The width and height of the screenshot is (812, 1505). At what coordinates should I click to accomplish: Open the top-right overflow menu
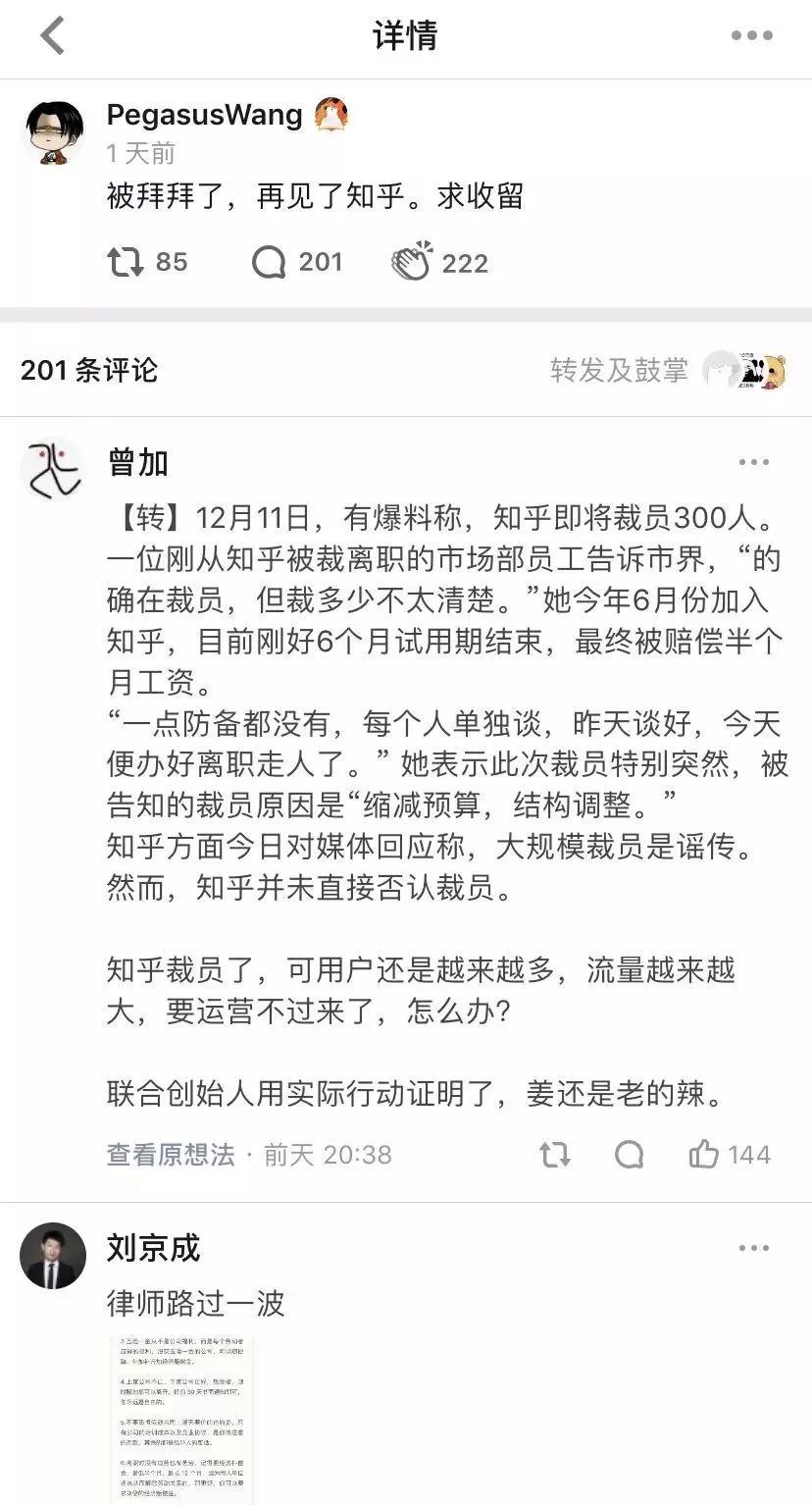(752, 36)
